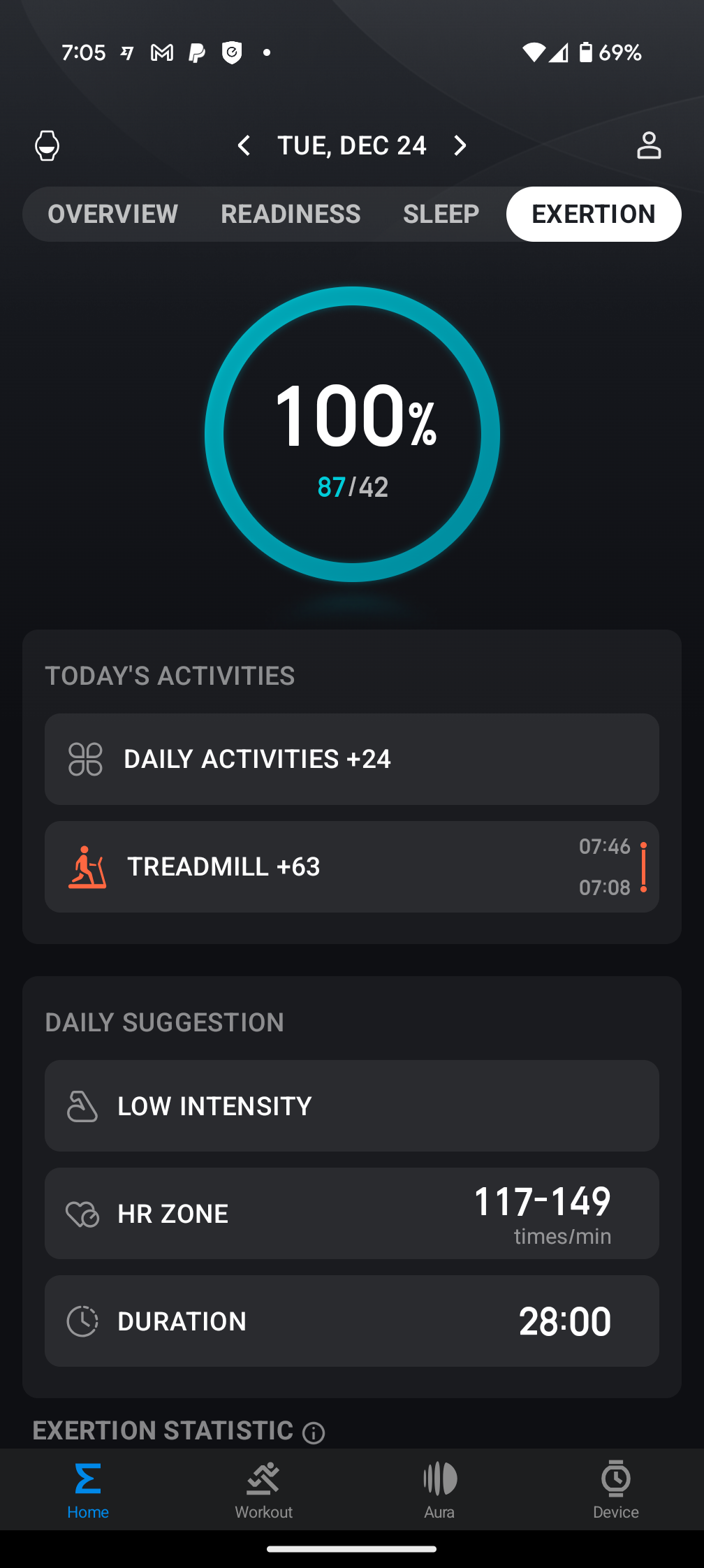This screenshot has width=704, height=1568.
Task: Go to the next day
Action: [x=460, y=145]
